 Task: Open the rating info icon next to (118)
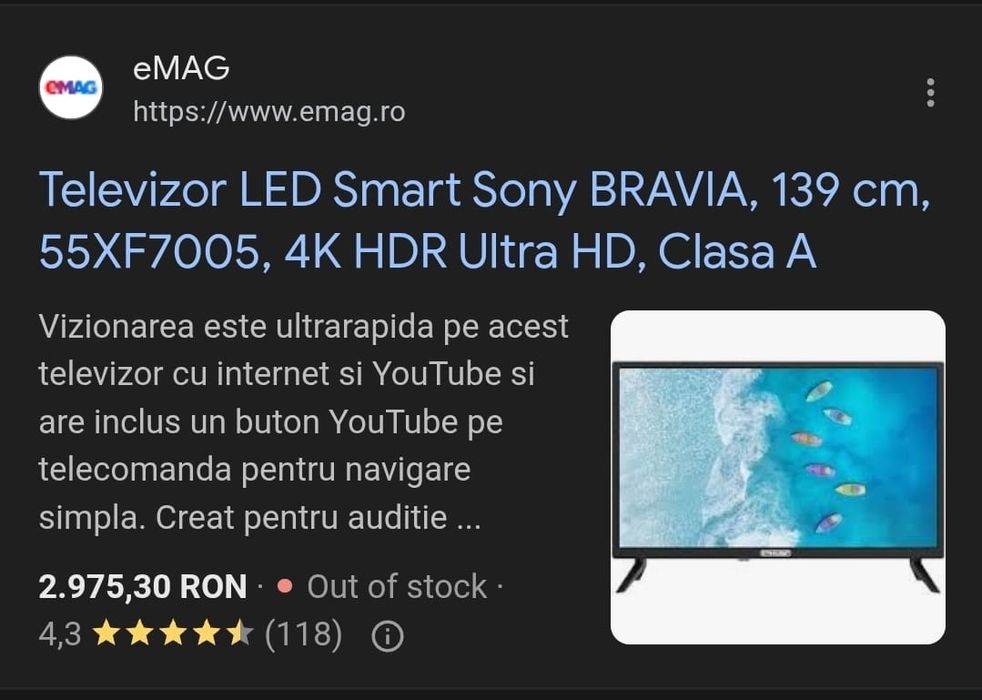(x=387, y=636)
